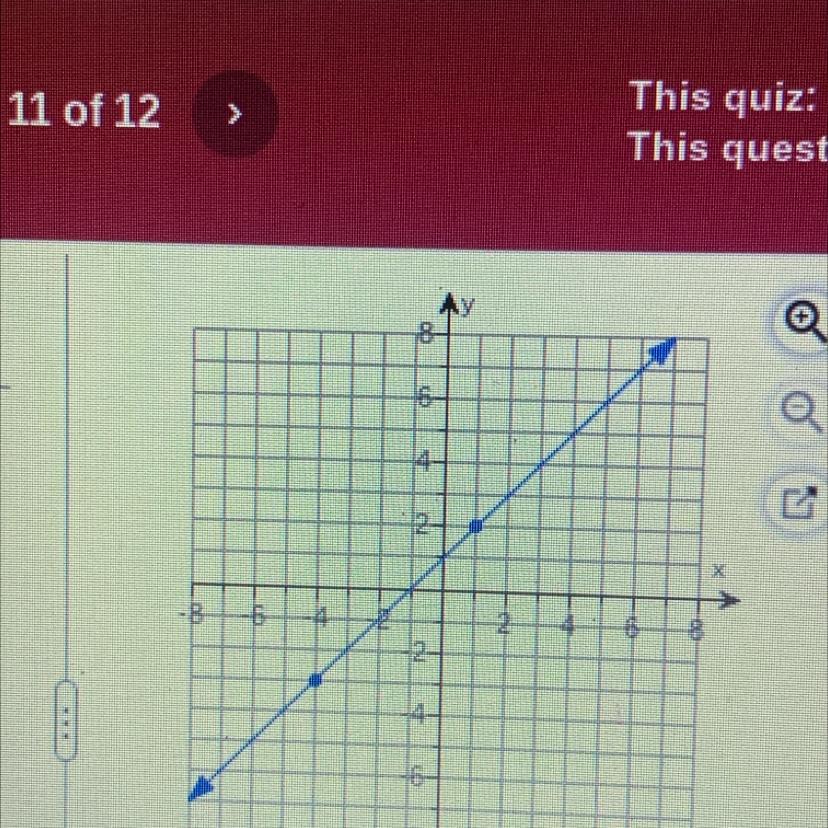The image size is (828, 828).
Task: Go to the next question arrow
Action: pyautogui.click(x=234, y=115)
